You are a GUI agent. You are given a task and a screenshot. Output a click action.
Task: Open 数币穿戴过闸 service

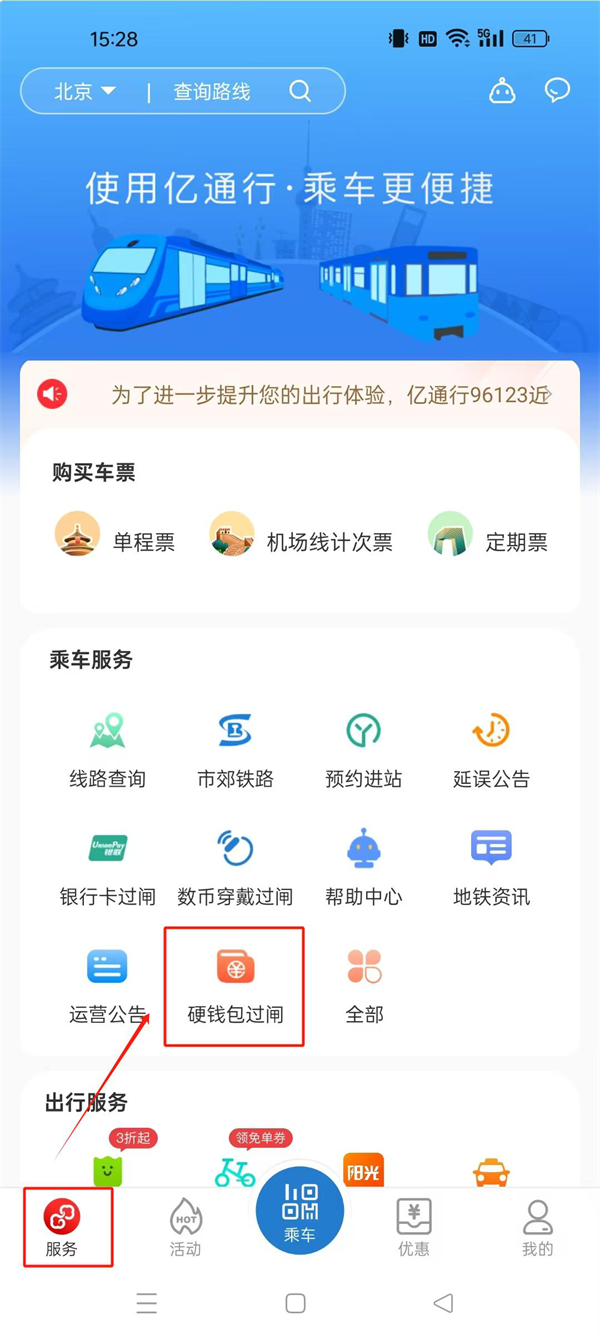pos(235,867)
